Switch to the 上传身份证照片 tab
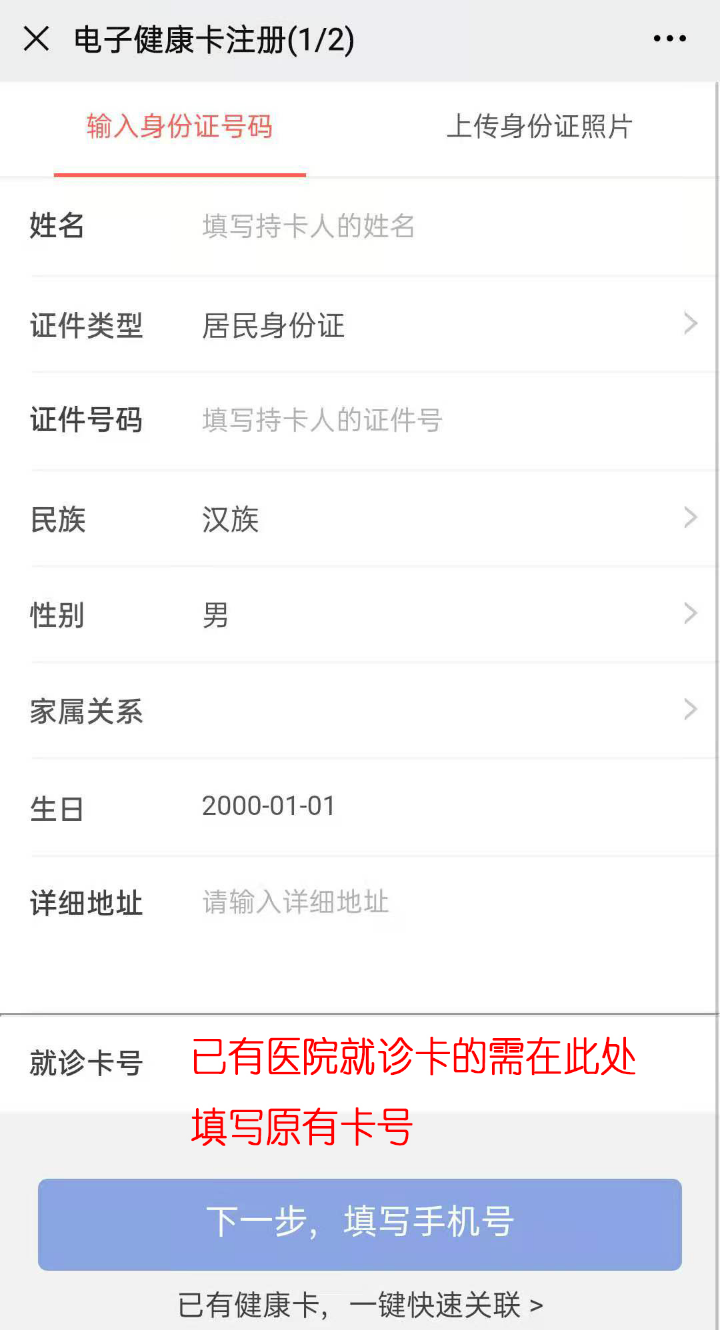This screenshot has width=720, height=1330. click(539, 128)
